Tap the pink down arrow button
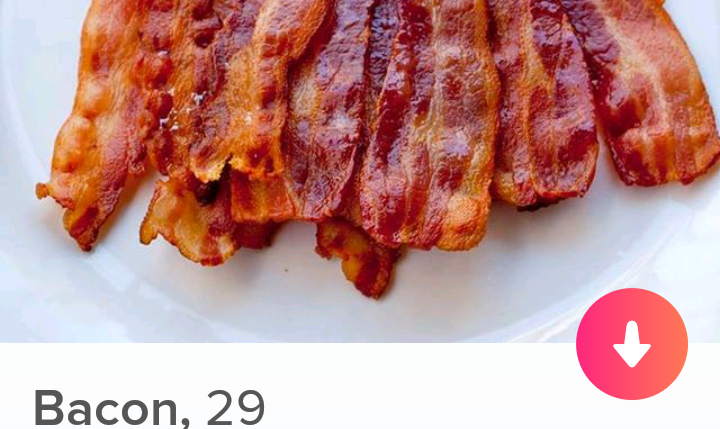Screen dimensions: 720x429 click(x=632, y=344)
